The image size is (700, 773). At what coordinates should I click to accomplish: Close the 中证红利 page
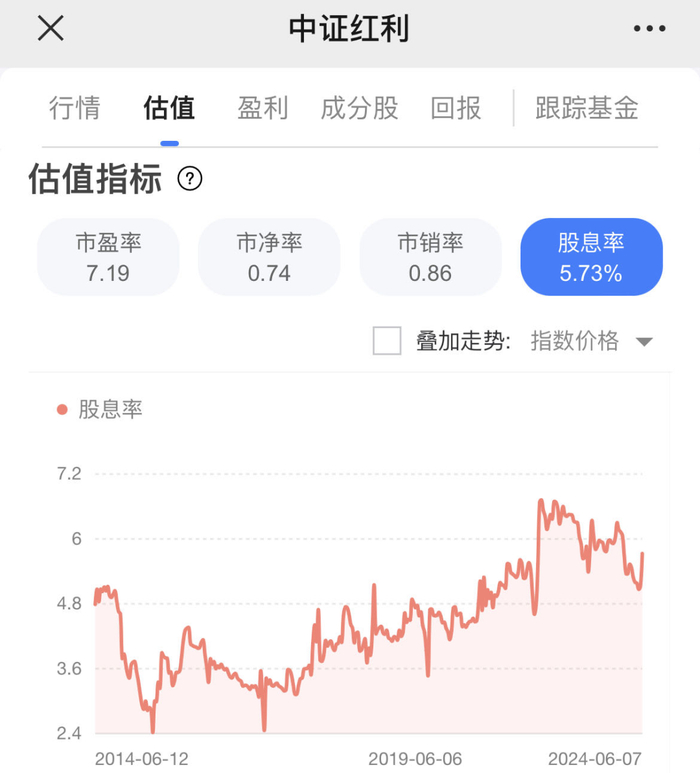(x=51, y=28)
